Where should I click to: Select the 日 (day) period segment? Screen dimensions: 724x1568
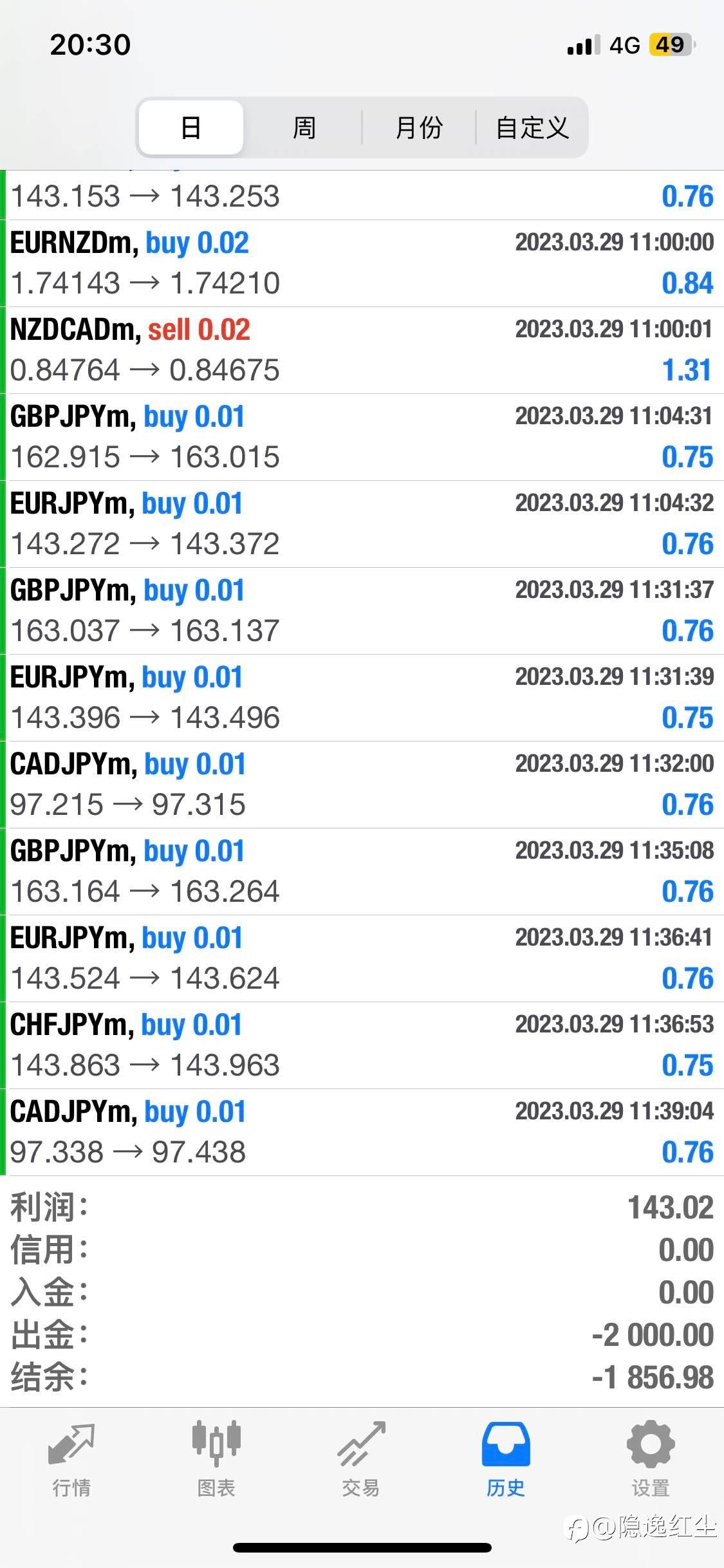point(191,127)
